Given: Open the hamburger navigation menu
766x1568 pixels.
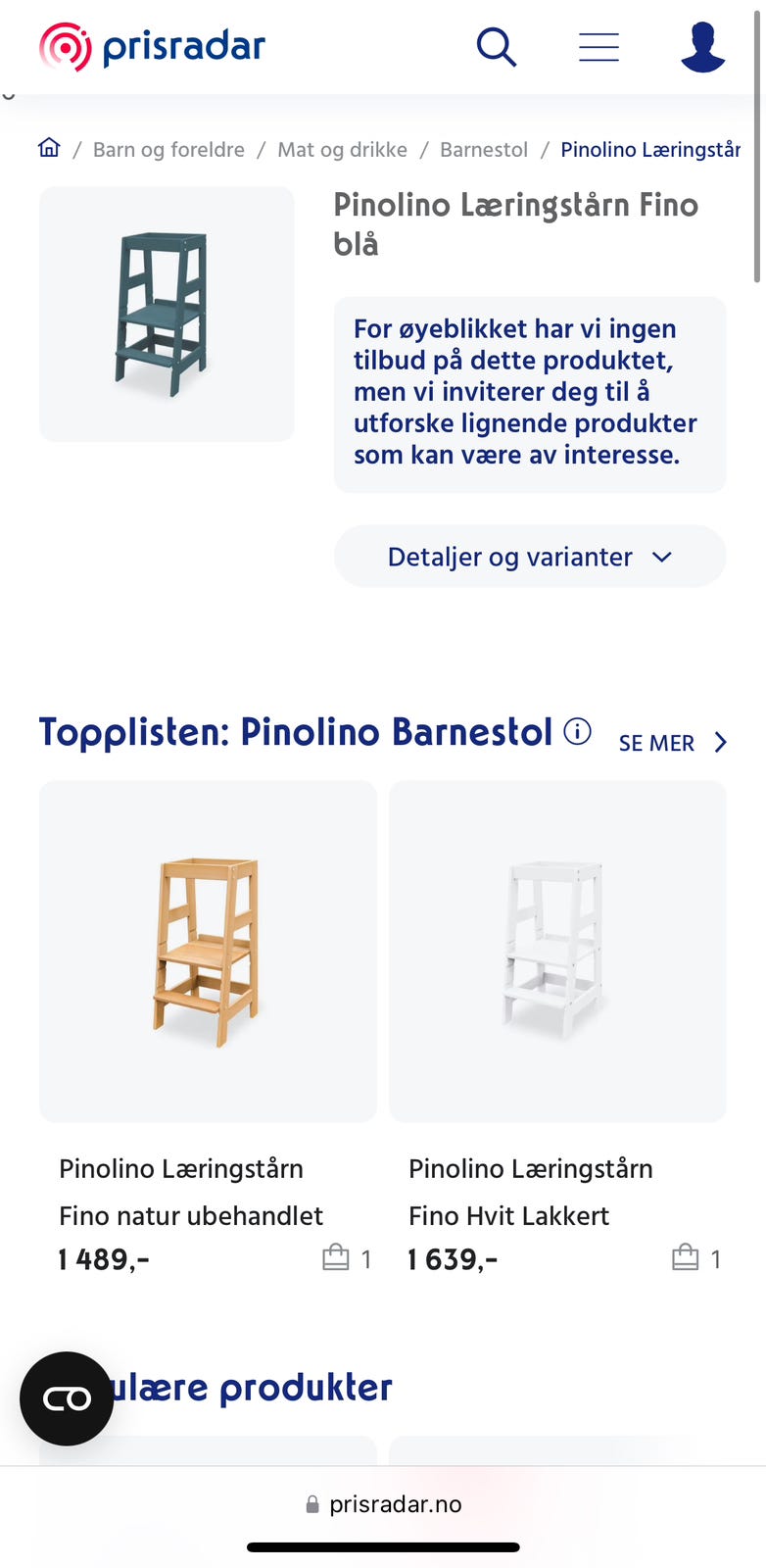Looking at the screenshot, I should point(598,46).
